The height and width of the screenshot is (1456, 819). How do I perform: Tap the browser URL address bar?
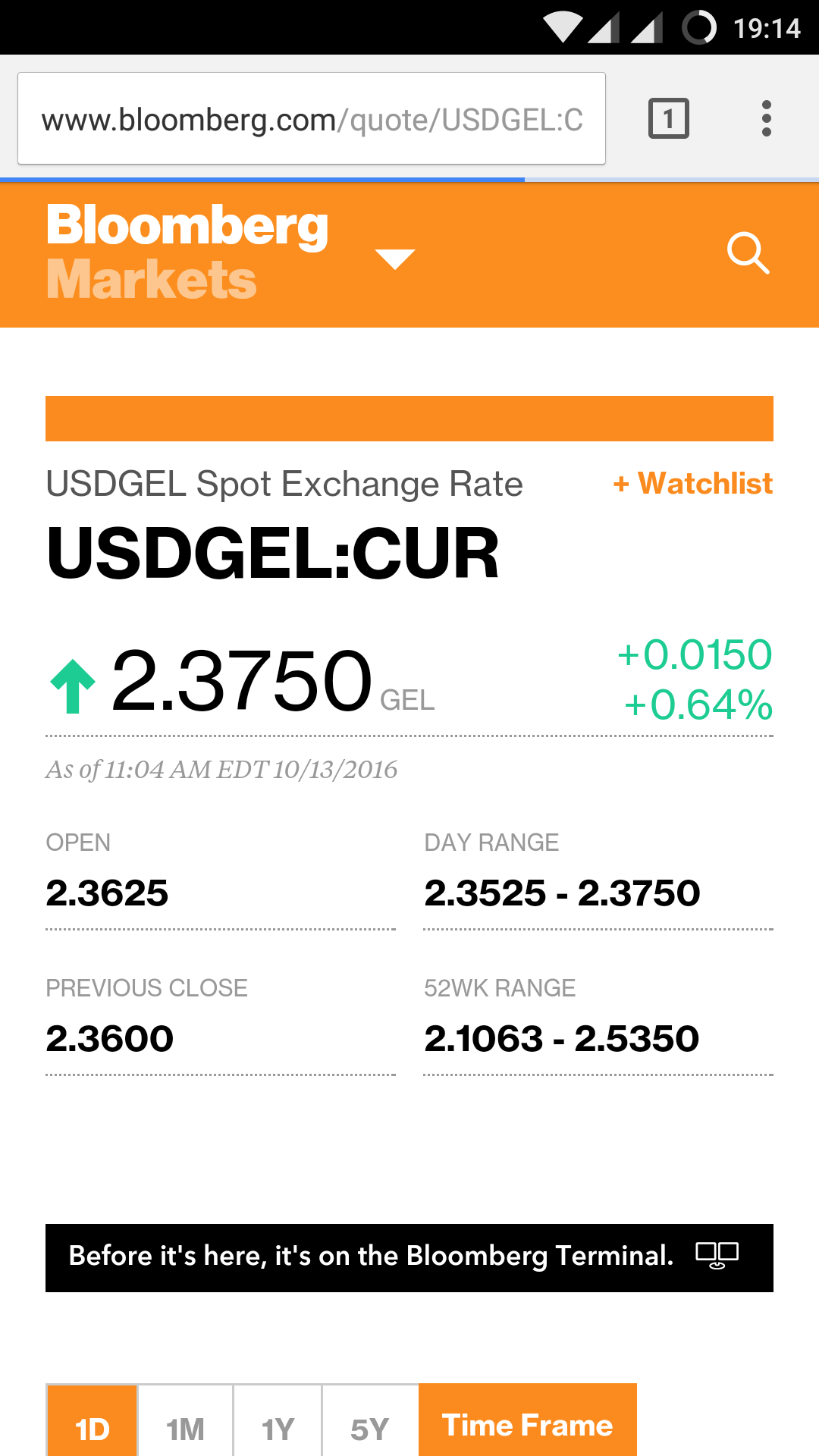(x=311, y=119)
